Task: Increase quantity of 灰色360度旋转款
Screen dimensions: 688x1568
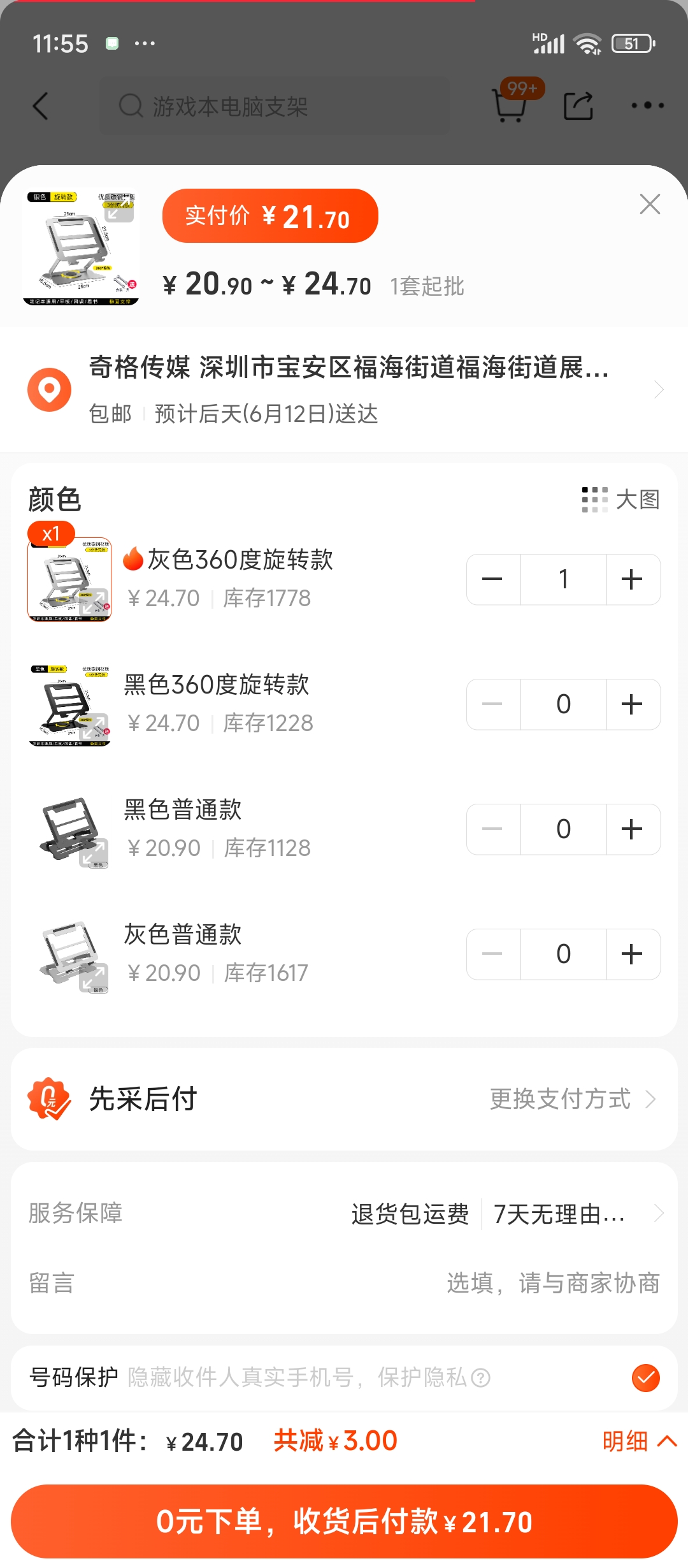Action: pos(632,579)
